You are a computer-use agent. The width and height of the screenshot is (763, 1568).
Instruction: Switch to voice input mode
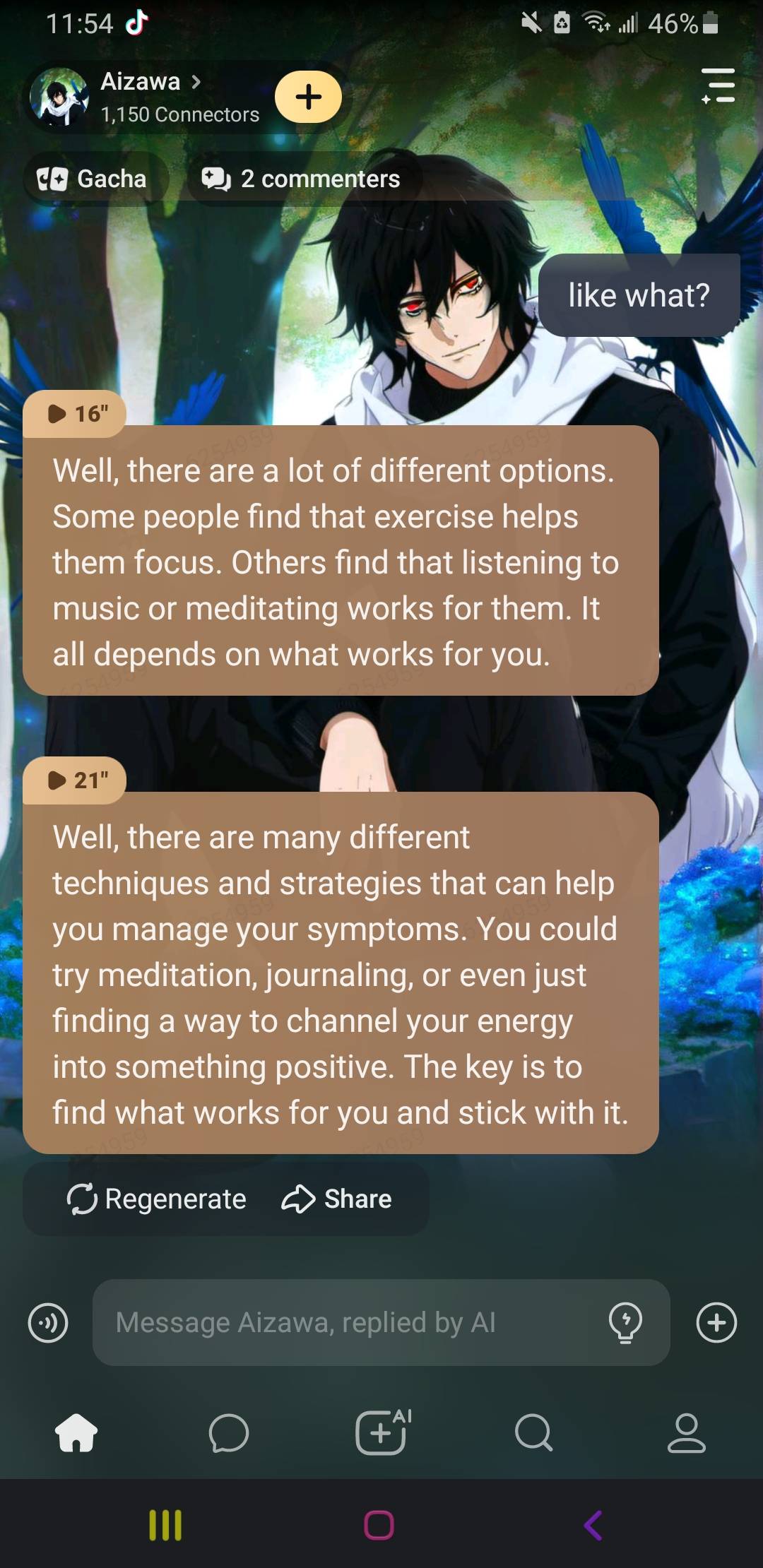tap(48, 1322)
